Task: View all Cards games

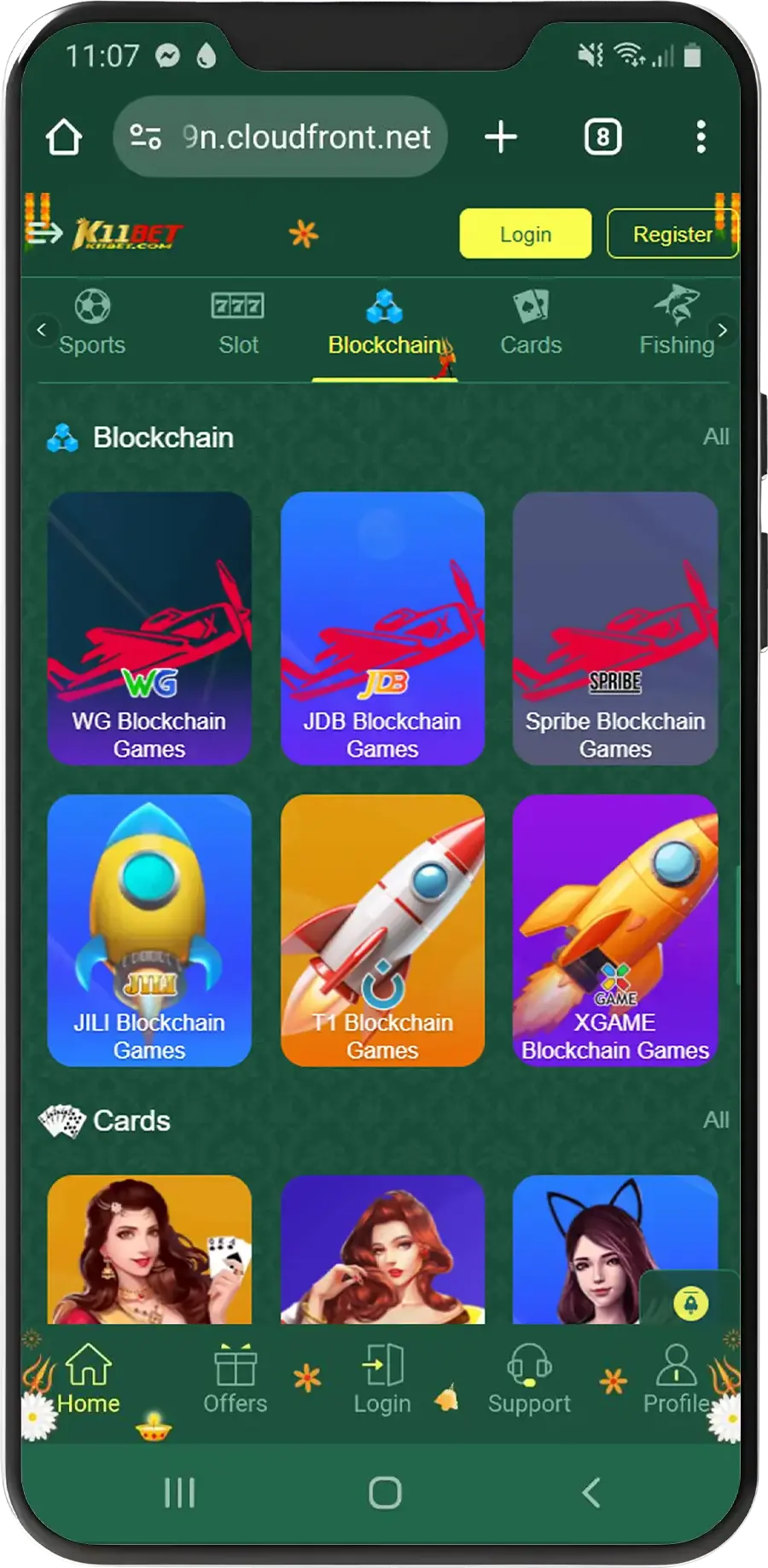Action: (715, 1120)
